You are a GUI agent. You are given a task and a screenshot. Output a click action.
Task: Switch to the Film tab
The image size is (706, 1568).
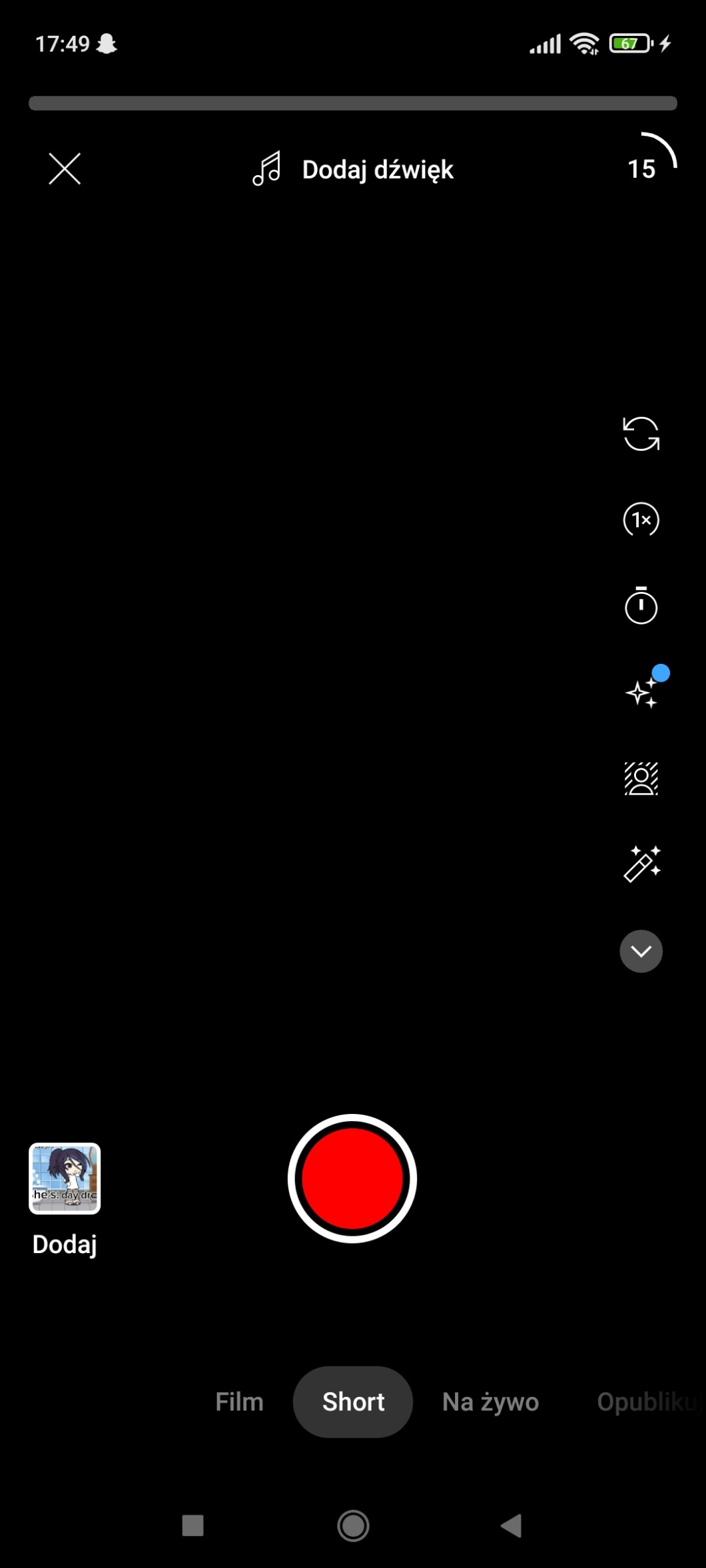[x=239, y=1402]
